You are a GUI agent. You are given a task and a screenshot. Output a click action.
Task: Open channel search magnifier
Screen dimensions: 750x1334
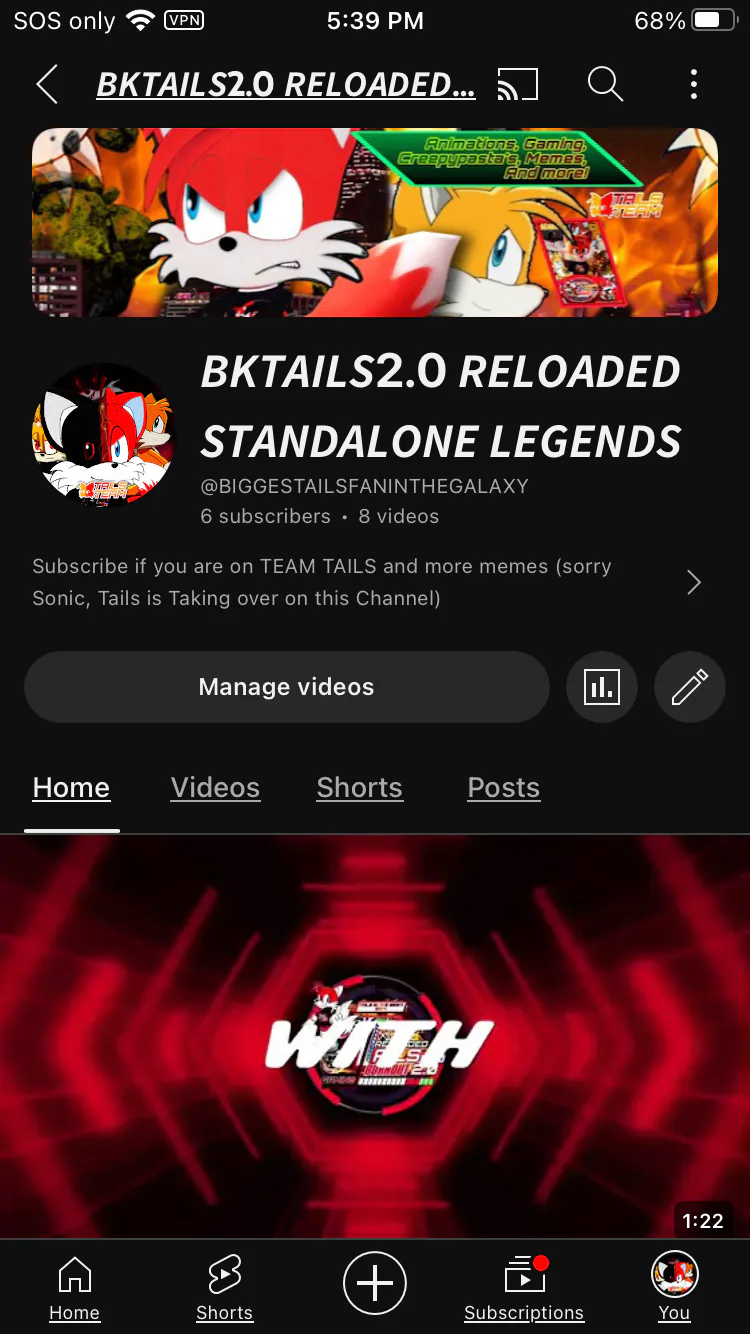pyautogui.click(x=605, y=85)
